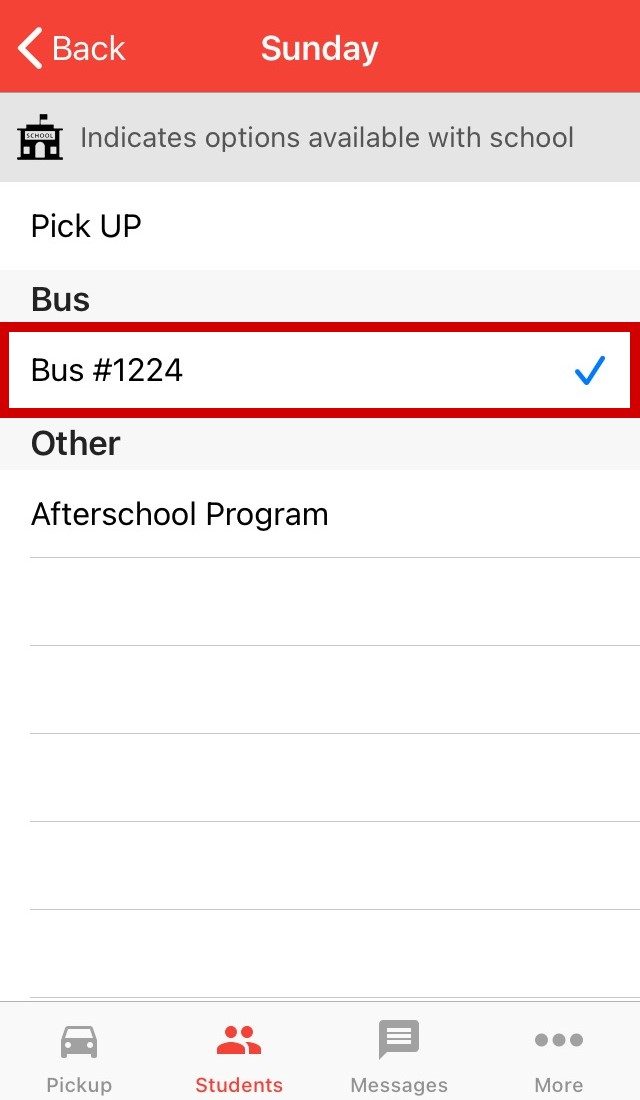
Task: Open the Students tab
Action: click(x=239, y=1055)
